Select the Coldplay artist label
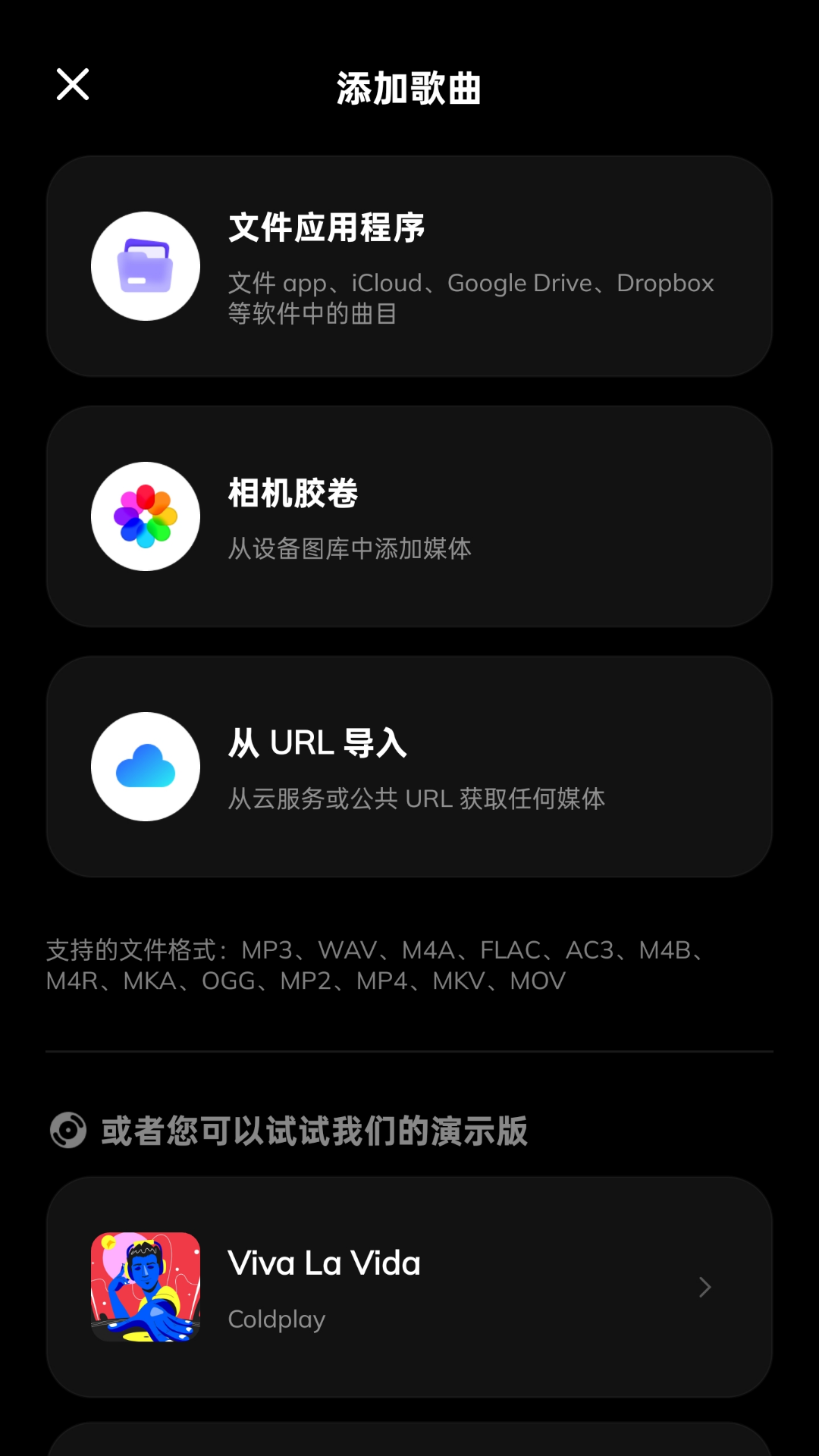The height and width of the screenshot is (1456, 819). tap(275, 1318)
